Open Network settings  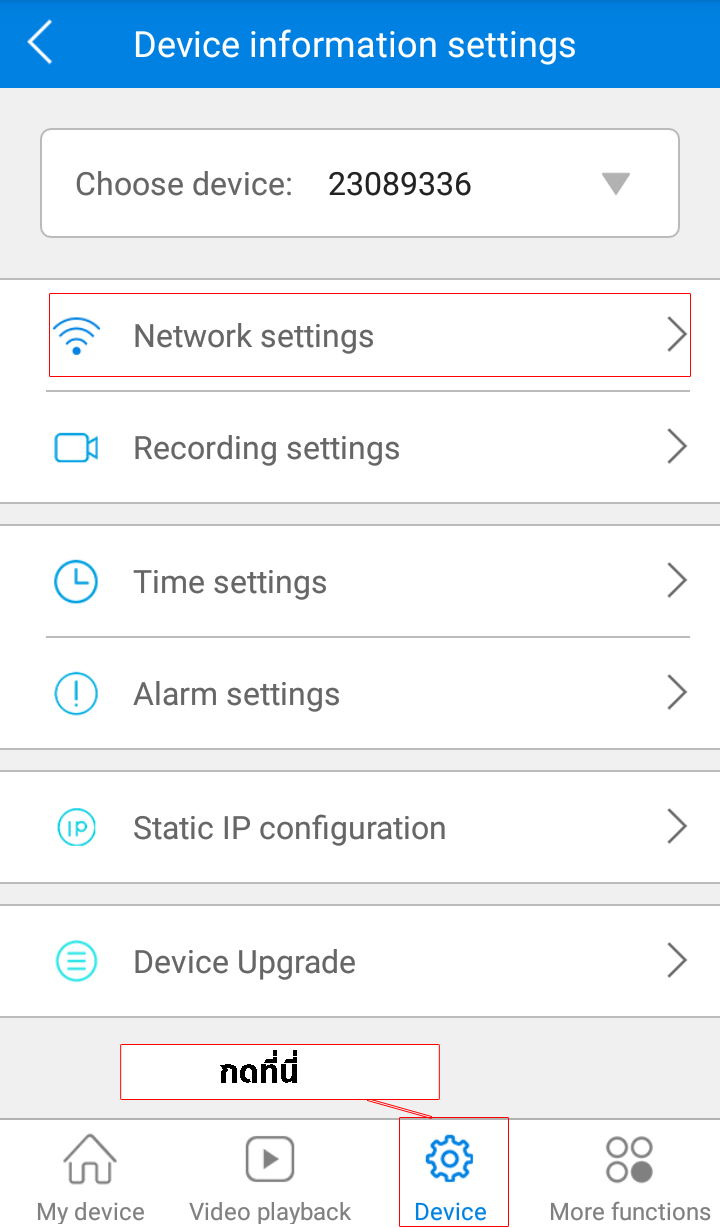[360, 335]
